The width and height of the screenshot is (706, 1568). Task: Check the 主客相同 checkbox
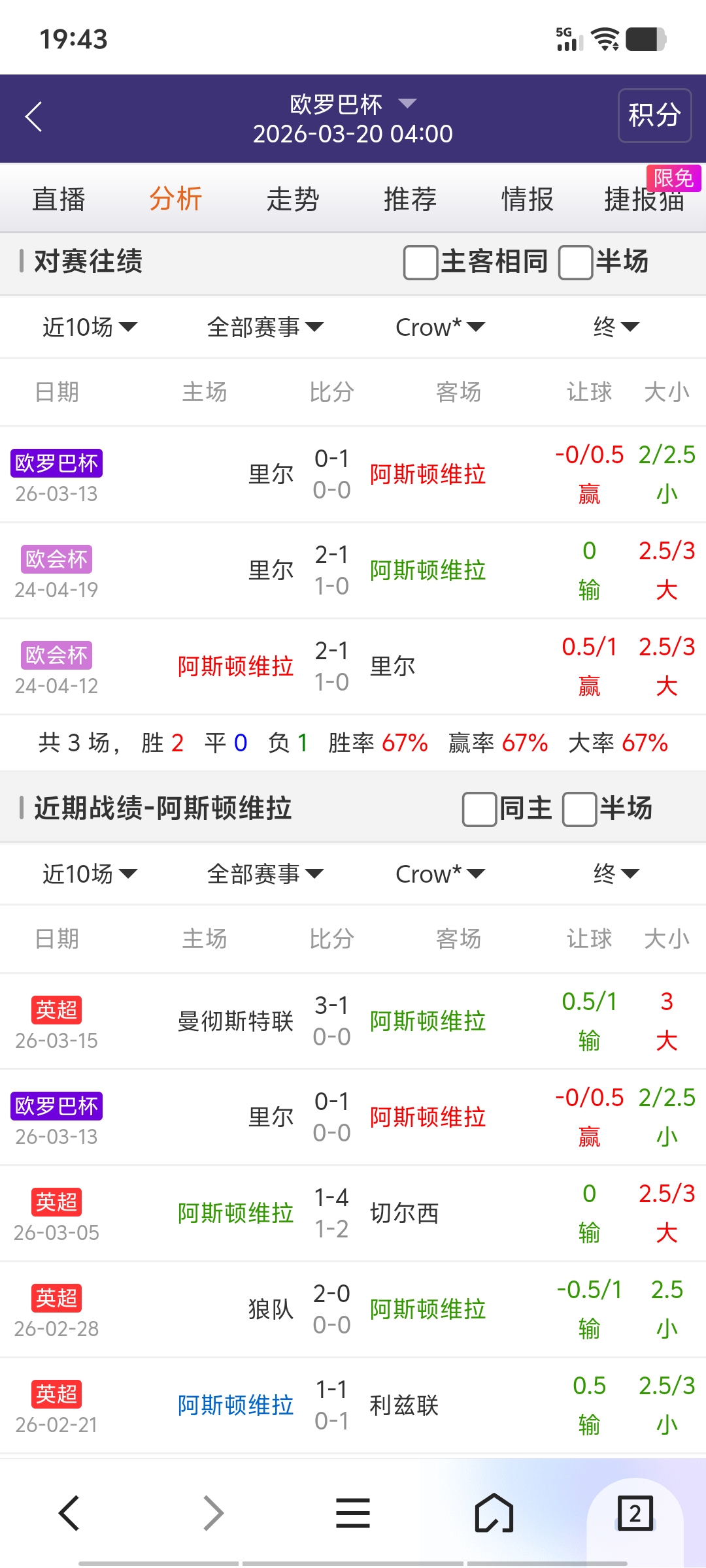pos(420,263)
